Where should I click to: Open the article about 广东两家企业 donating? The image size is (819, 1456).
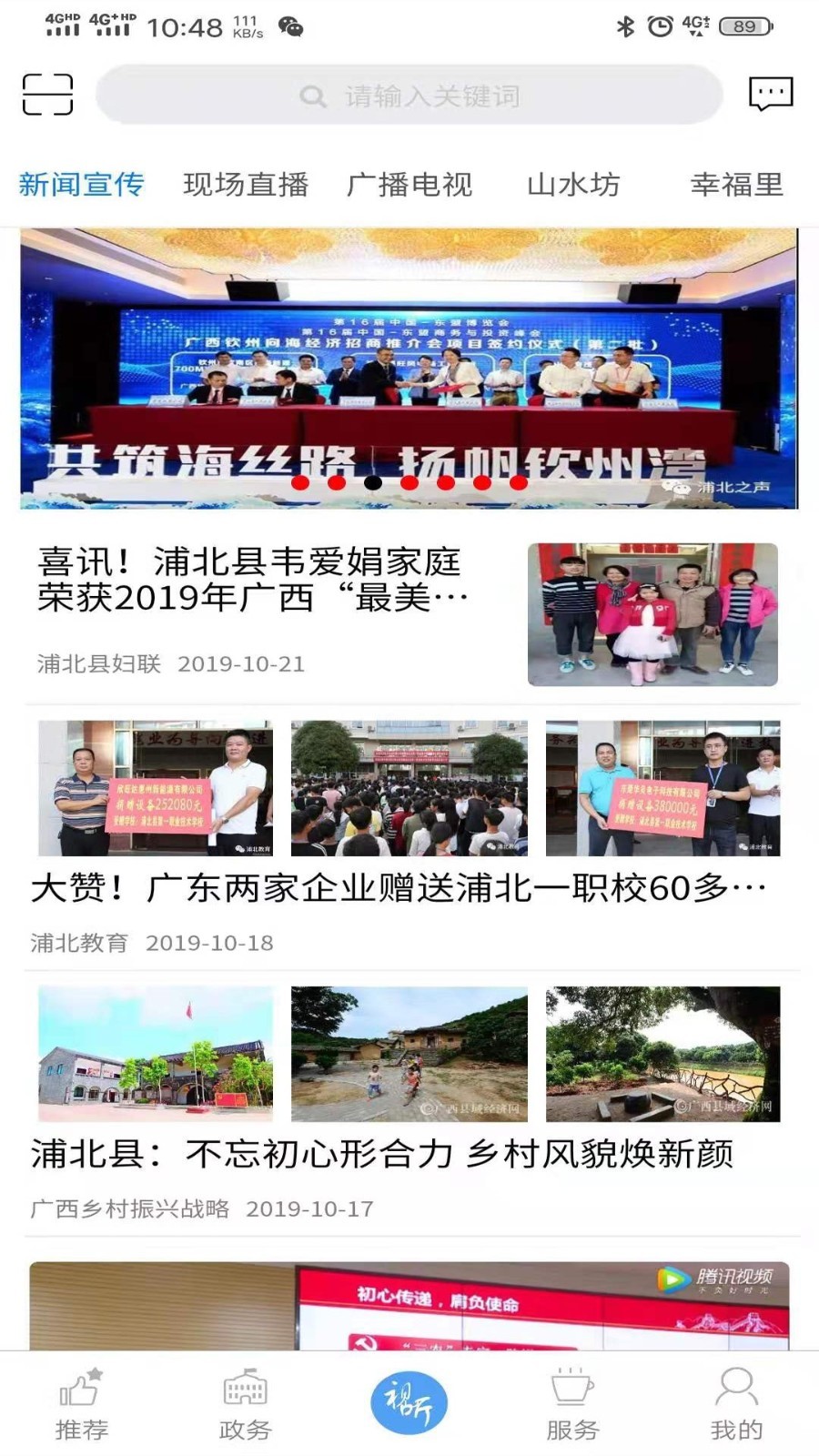[x=398, y=888]
